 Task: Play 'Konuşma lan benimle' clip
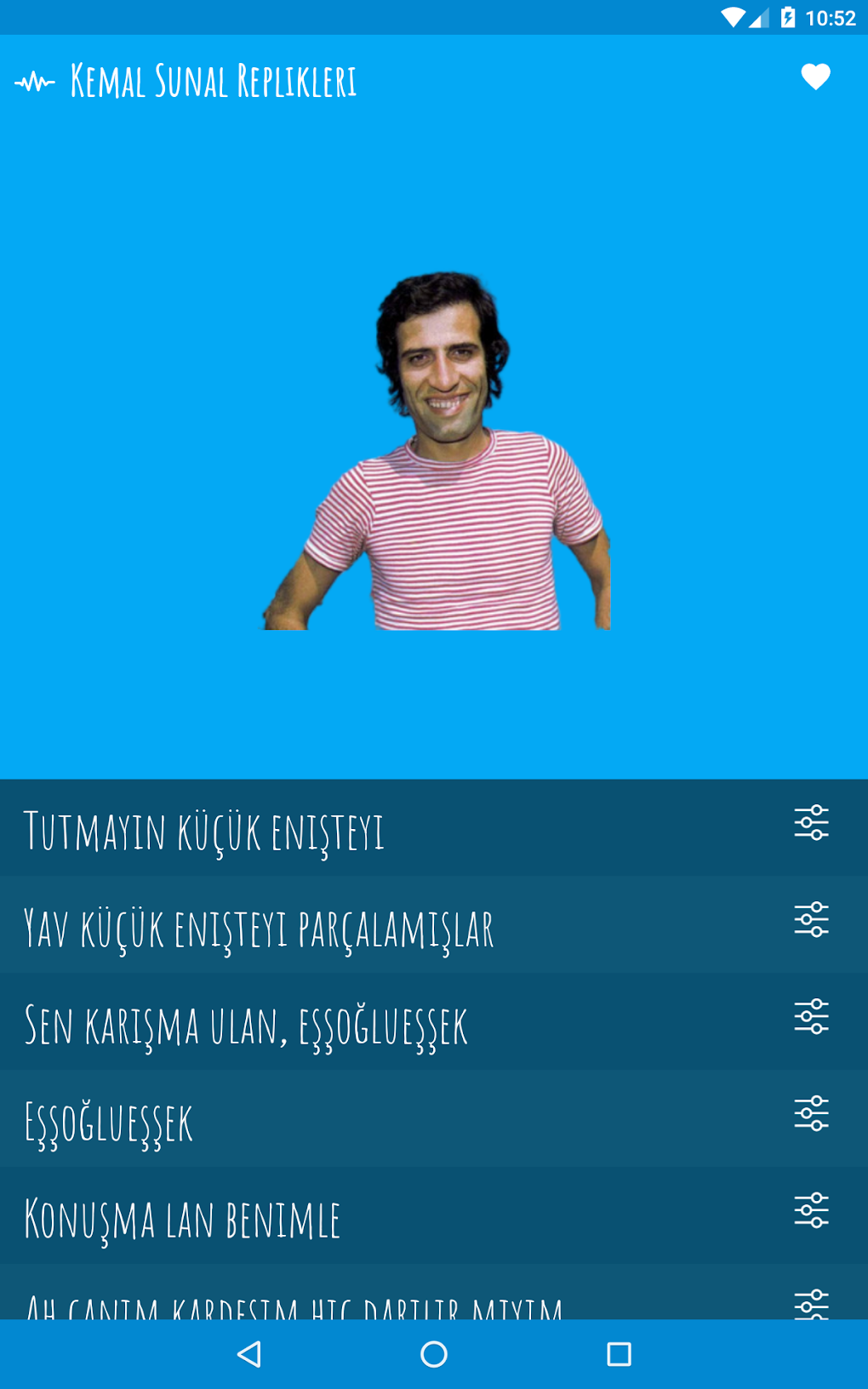[182, 1219]
